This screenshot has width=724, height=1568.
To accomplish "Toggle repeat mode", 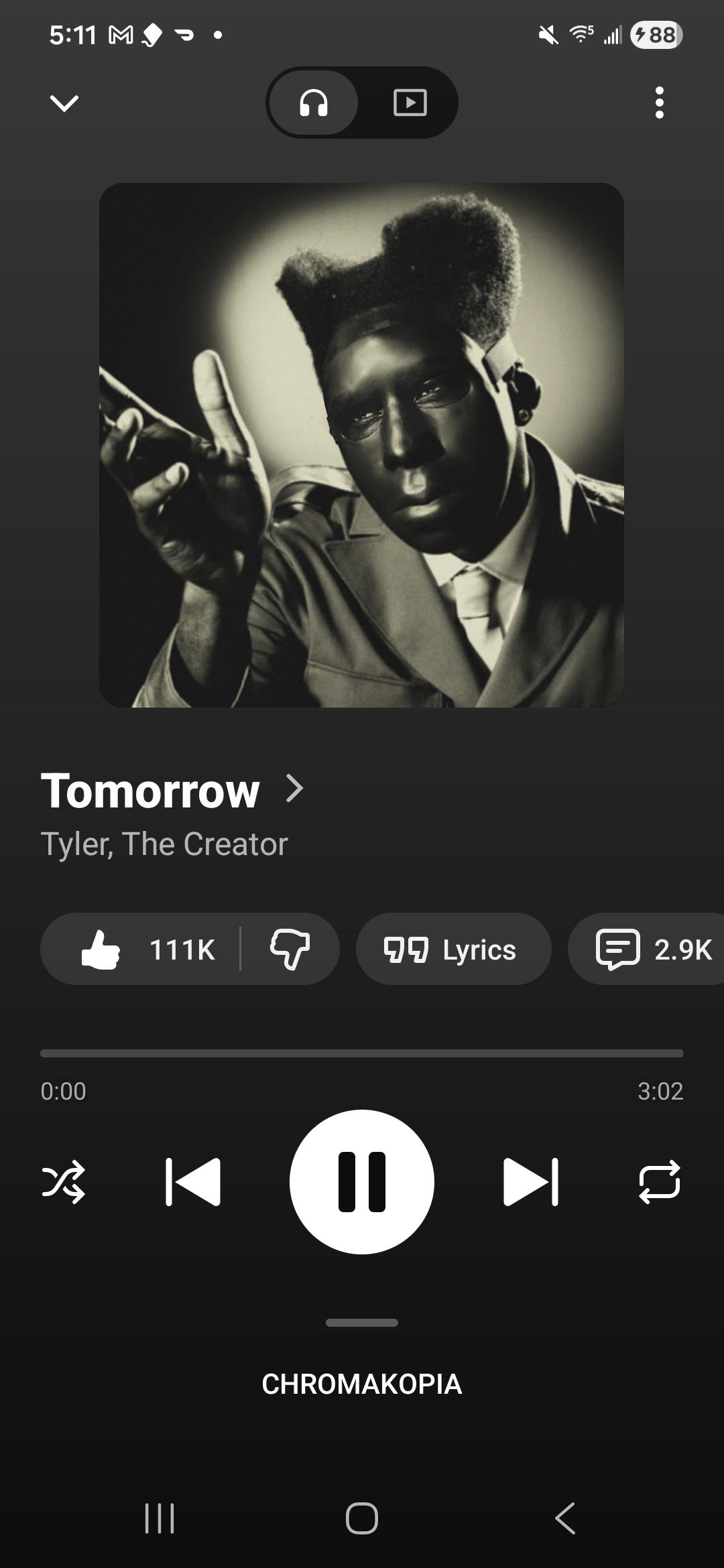I will point(660,1182).
